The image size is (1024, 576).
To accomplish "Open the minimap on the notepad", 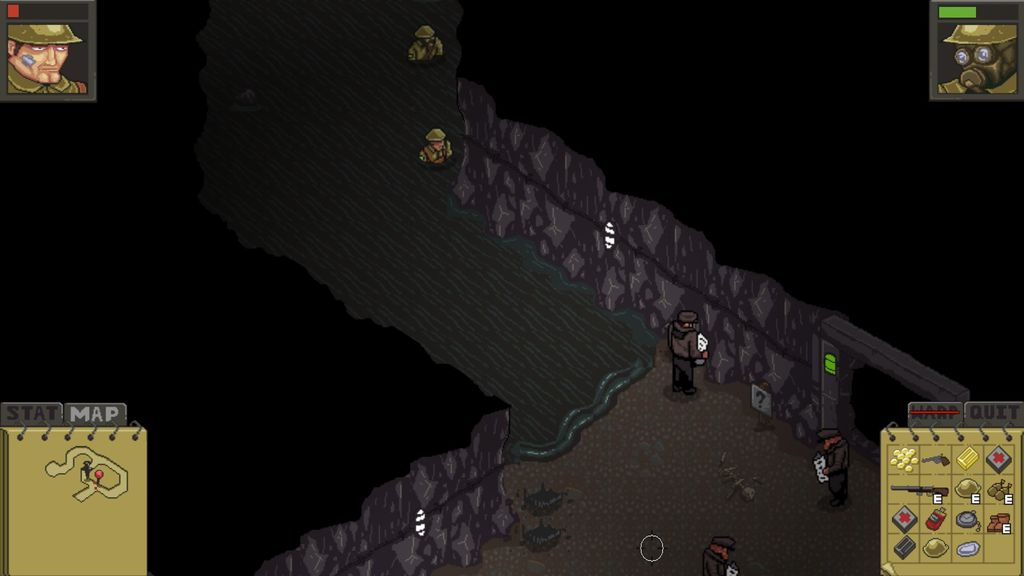I will point(85,474).
